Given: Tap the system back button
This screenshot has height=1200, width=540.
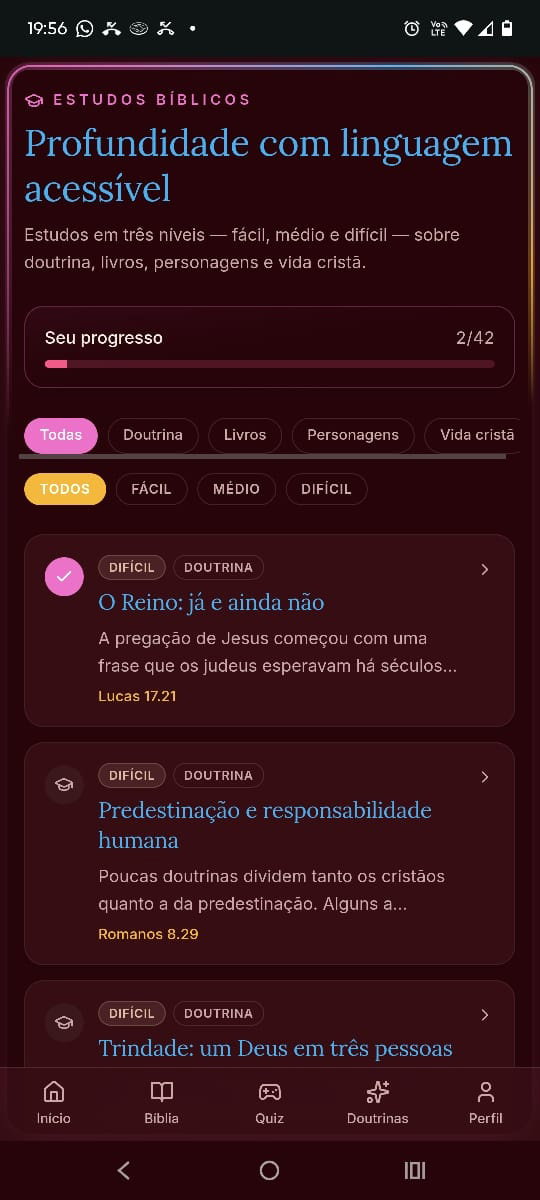Looking at the screenshot, I should 124,1170.
